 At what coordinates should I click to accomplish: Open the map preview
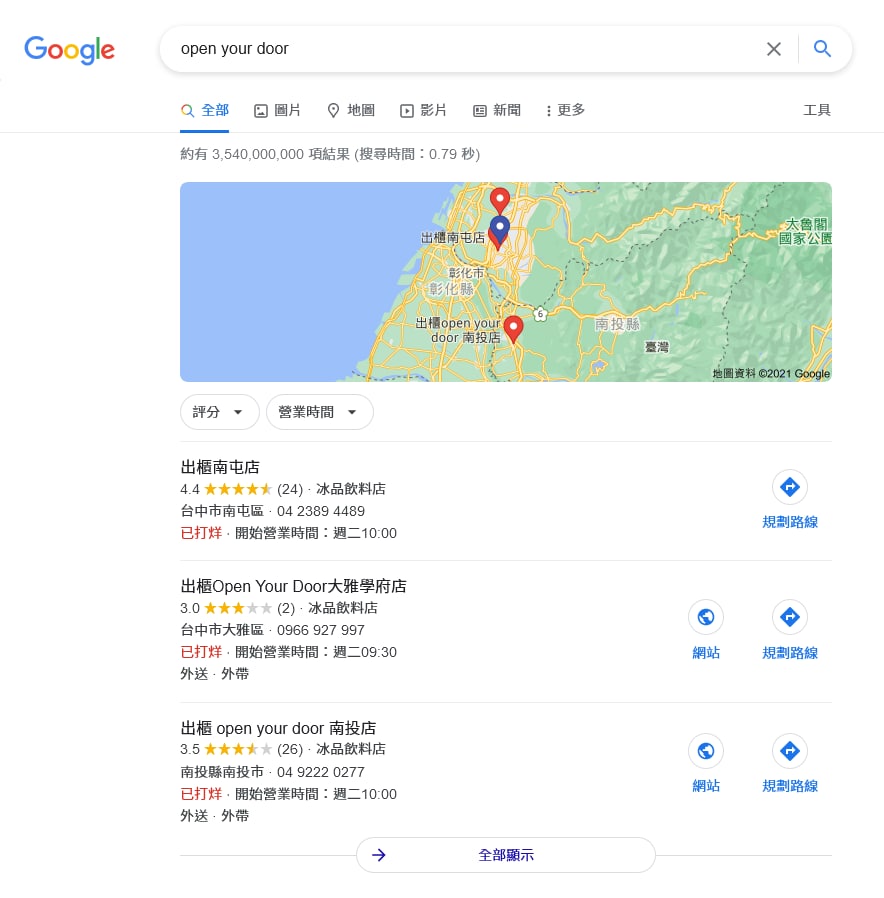(506, 282)
